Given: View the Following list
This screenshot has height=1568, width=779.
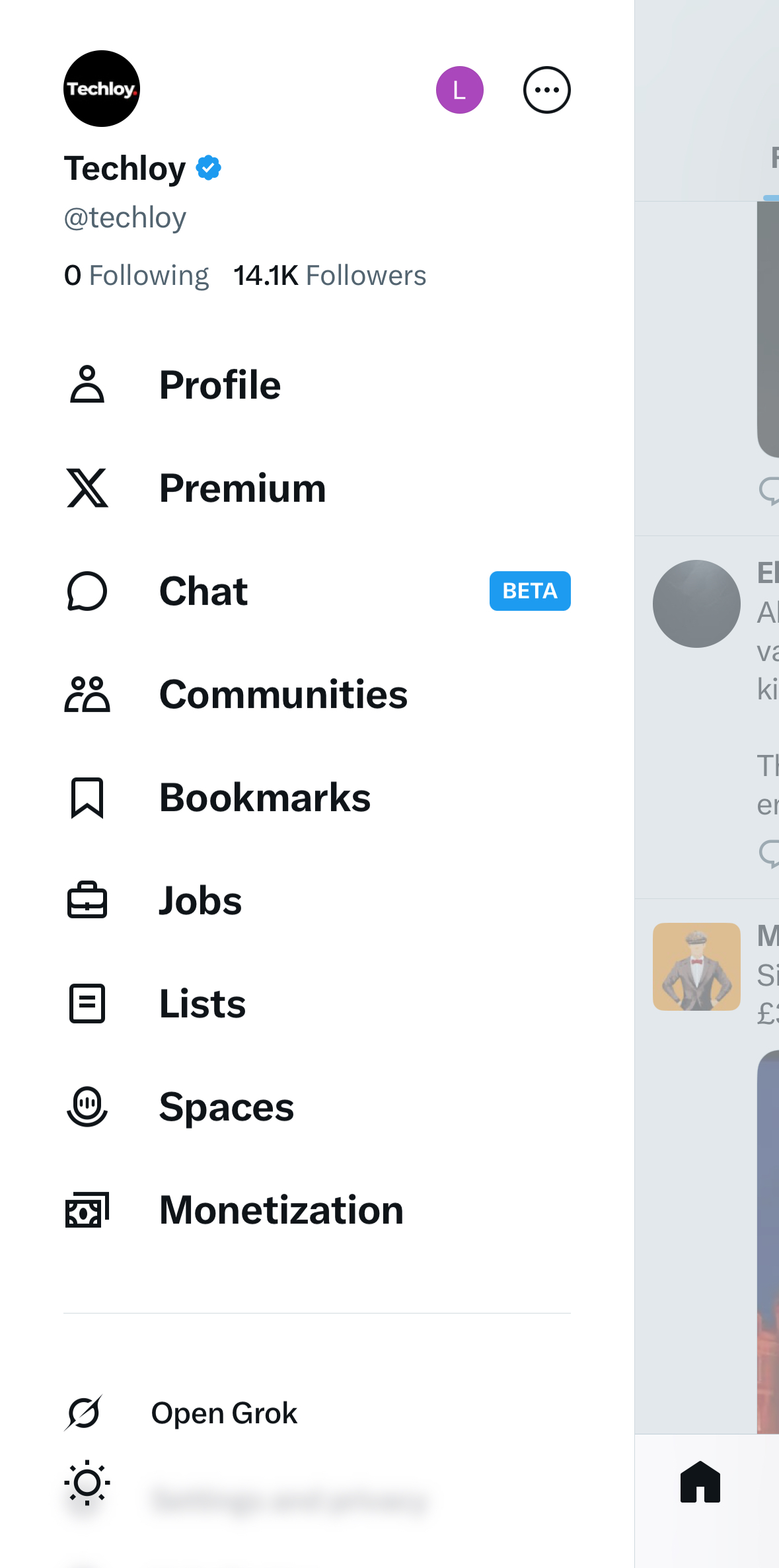Looking at the screenshot, I should 137,276.
